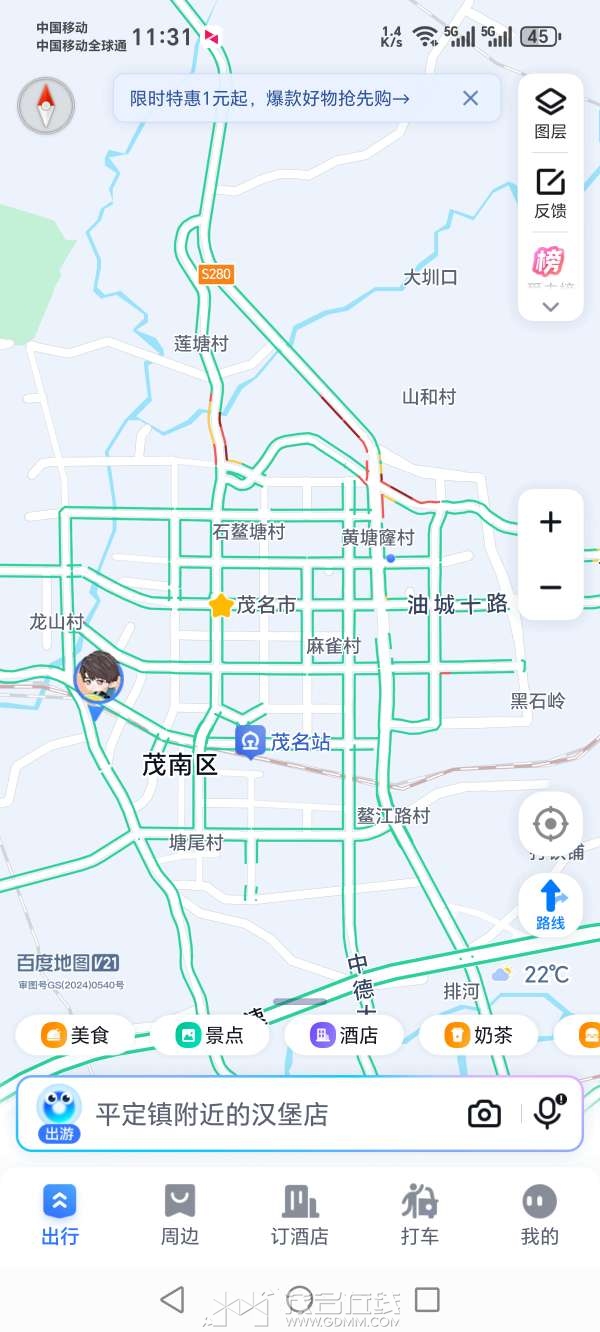The width and height of the screenshot is (600, 1332).
Task: Tap the compass to reset map orientation
Action: pos(46,106)
